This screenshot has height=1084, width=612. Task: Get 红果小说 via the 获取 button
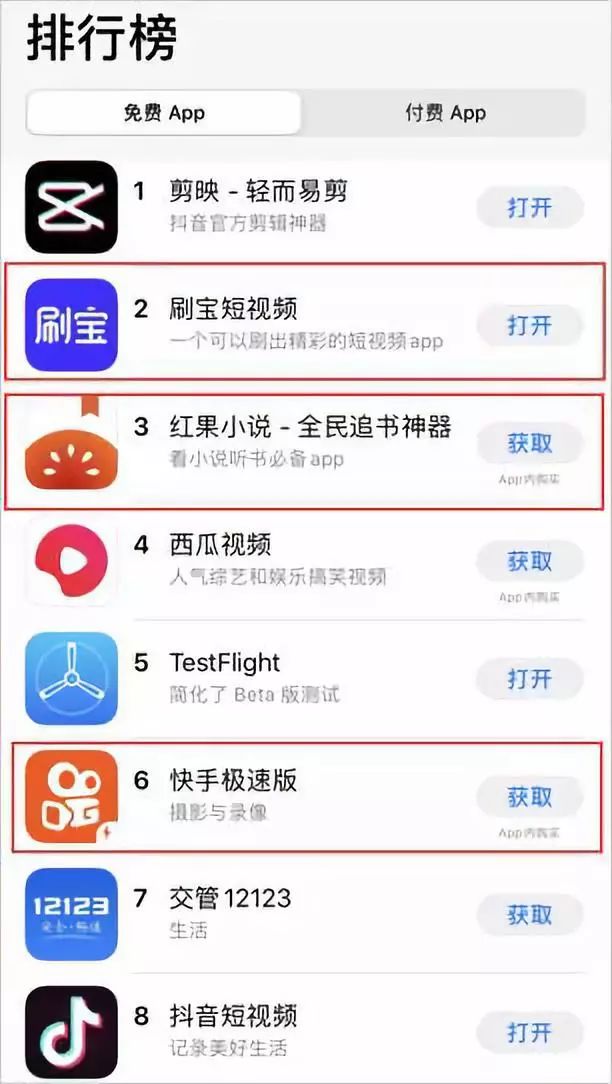[529, 443]
